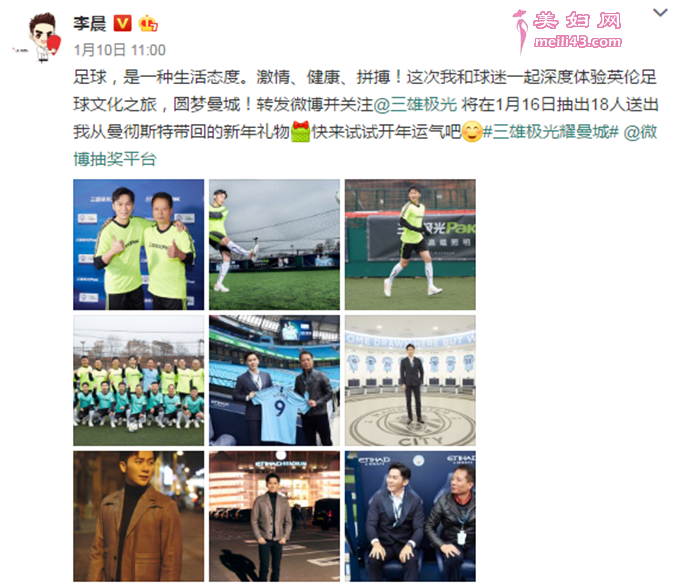View photo of two men seated on bench
The image size is (679, 588).
[x=410, y=516]
